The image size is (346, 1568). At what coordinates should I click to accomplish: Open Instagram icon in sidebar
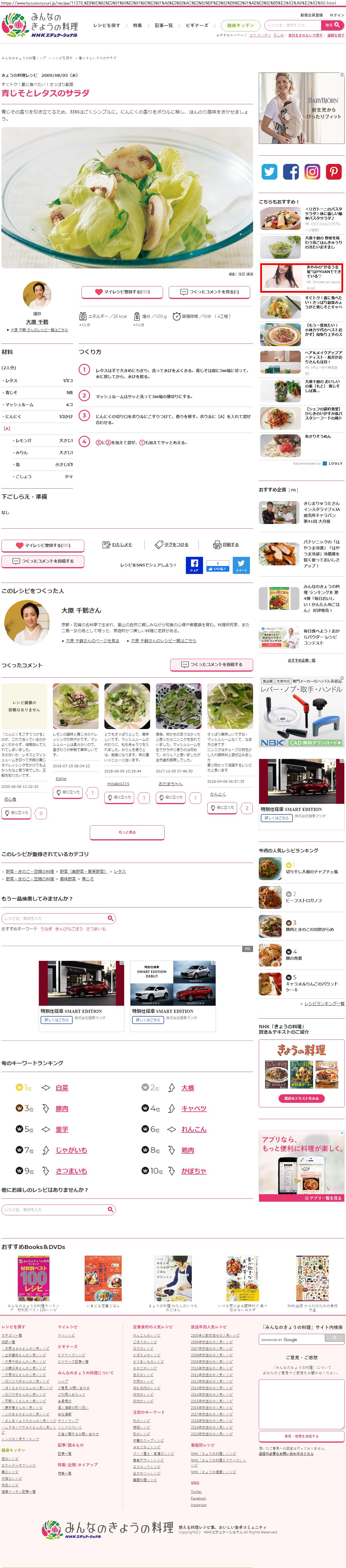coord(312,172)
